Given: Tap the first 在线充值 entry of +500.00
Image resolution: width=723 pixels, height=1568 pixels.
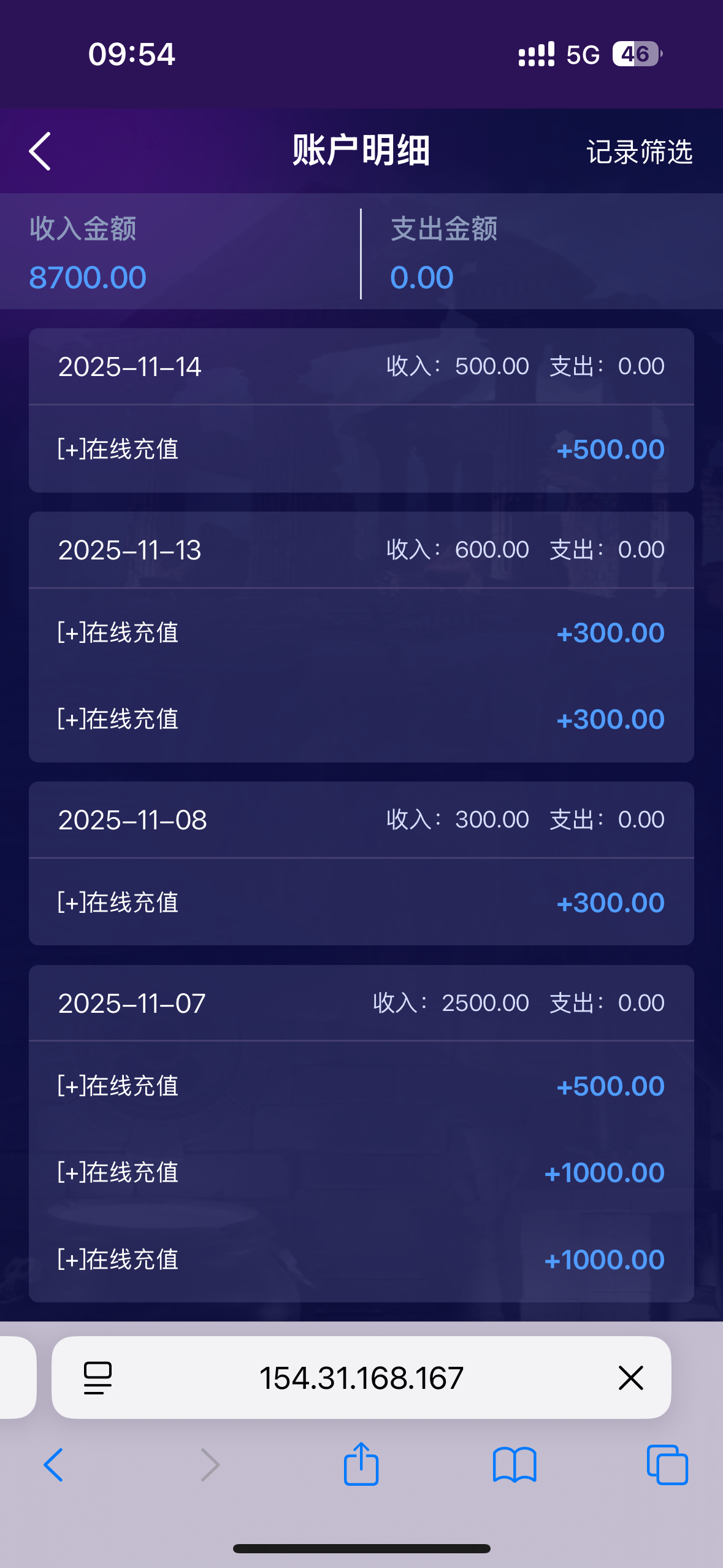Looking at the screenshot, I should (361, 449).
